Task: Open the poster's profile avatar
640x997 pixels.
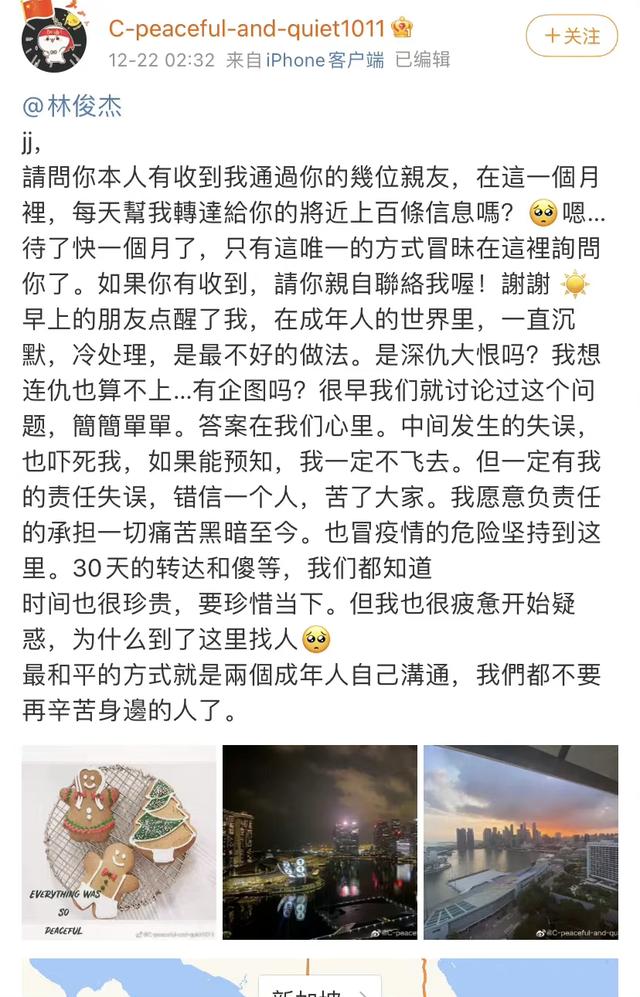Action: (51, 37)
